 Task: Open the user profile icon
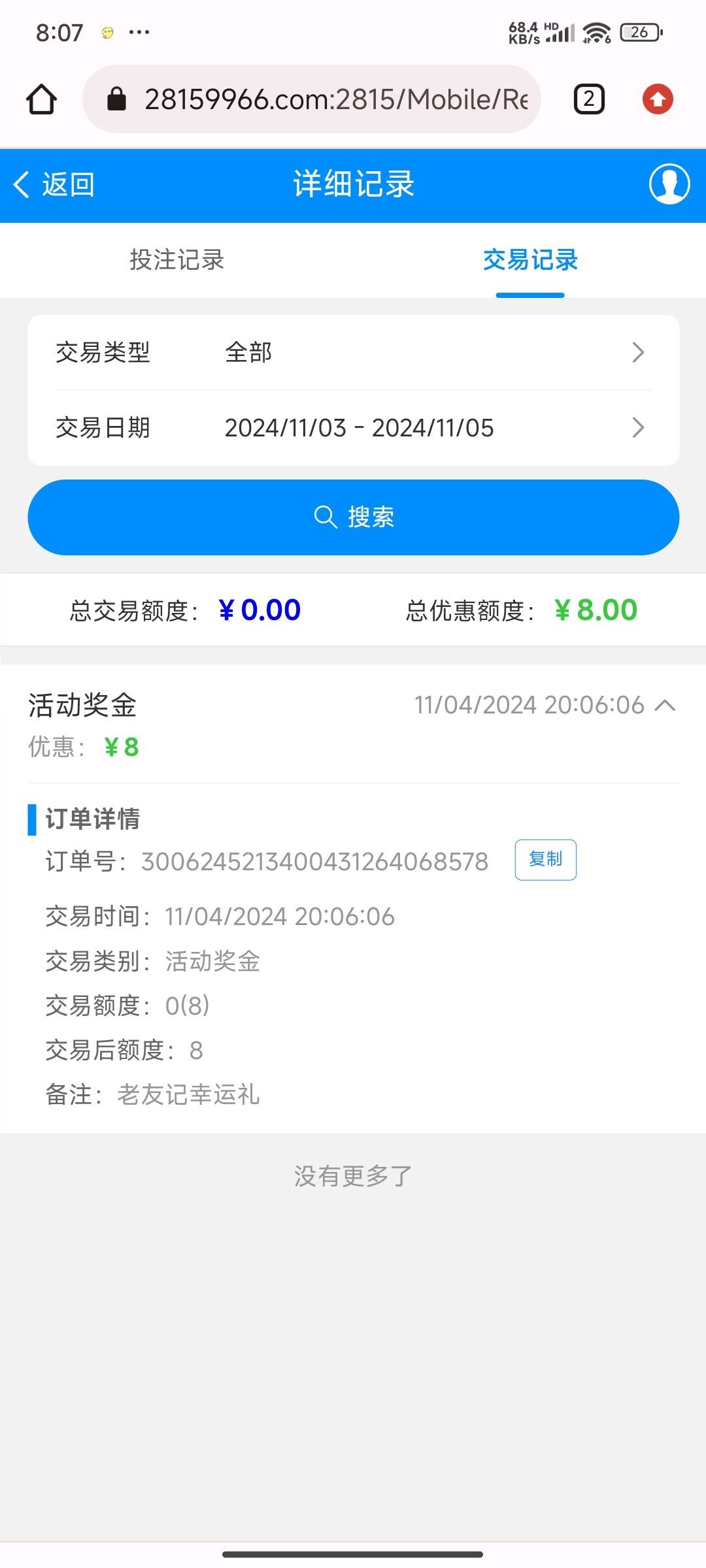click(x=669, y=184)
